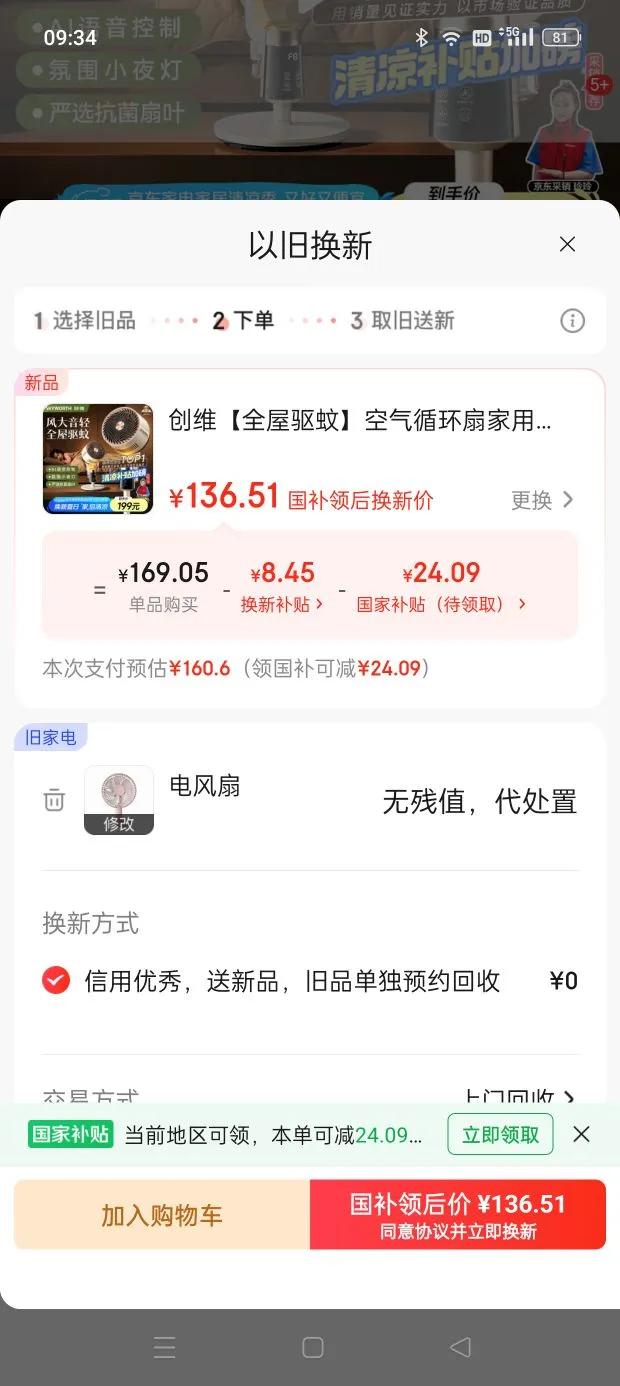Viewport: 620px width, 1386px height.
Task: Open the 上门回收 transaction option
Action: tap(519, 1097)
